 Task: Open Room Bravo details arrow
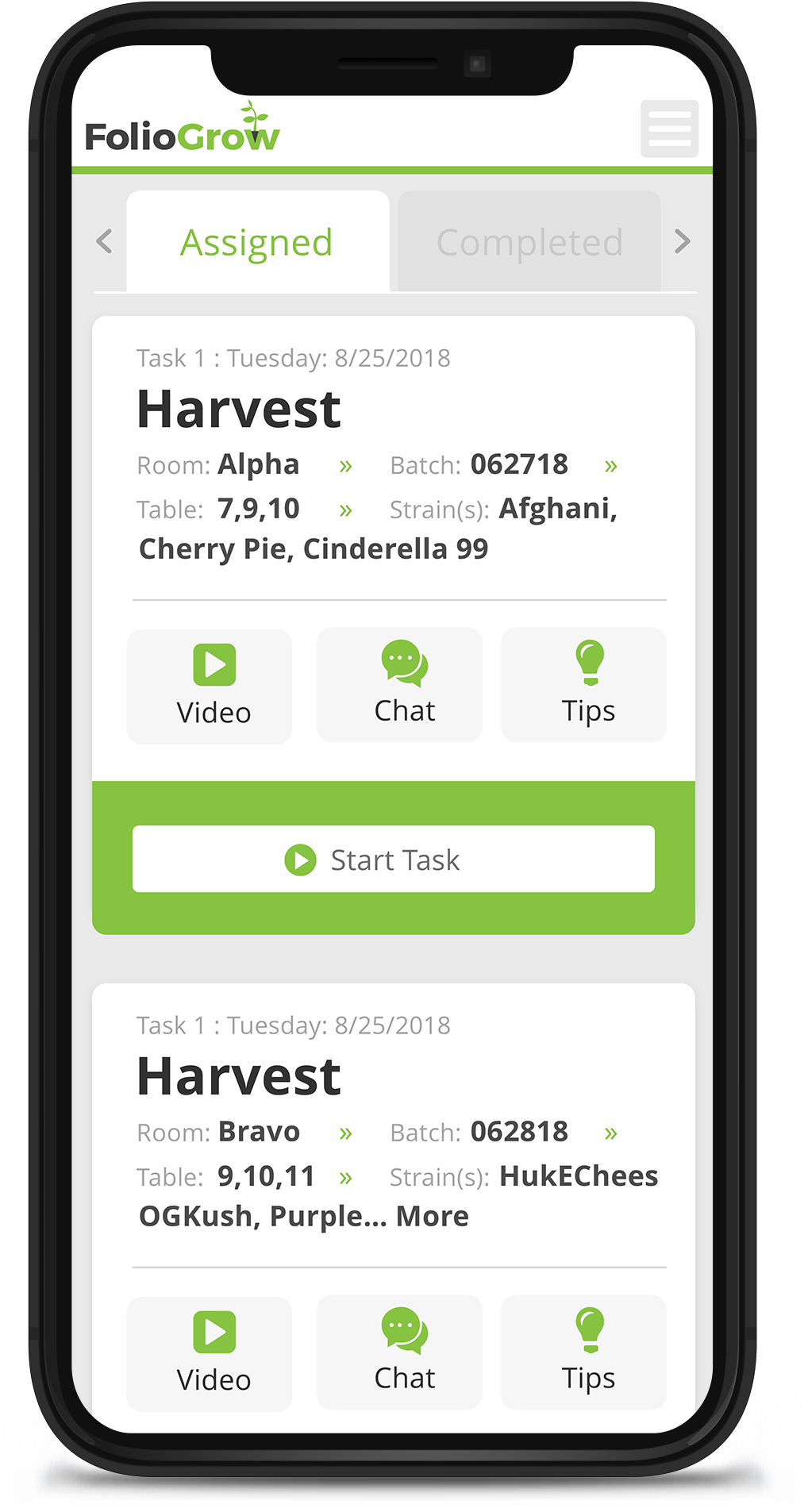tap(345, 1133)
